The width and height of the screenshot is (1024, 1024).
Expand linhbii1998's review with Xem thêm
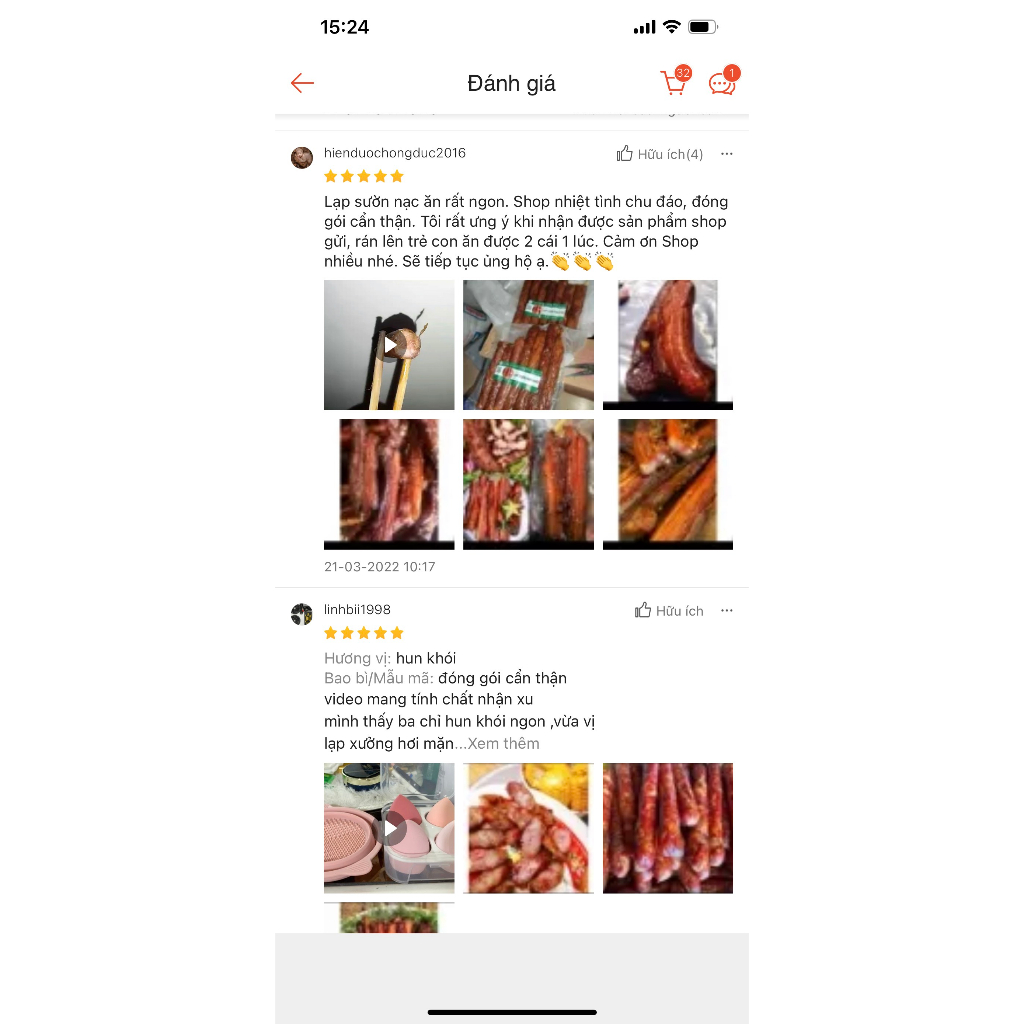(504, 743)
